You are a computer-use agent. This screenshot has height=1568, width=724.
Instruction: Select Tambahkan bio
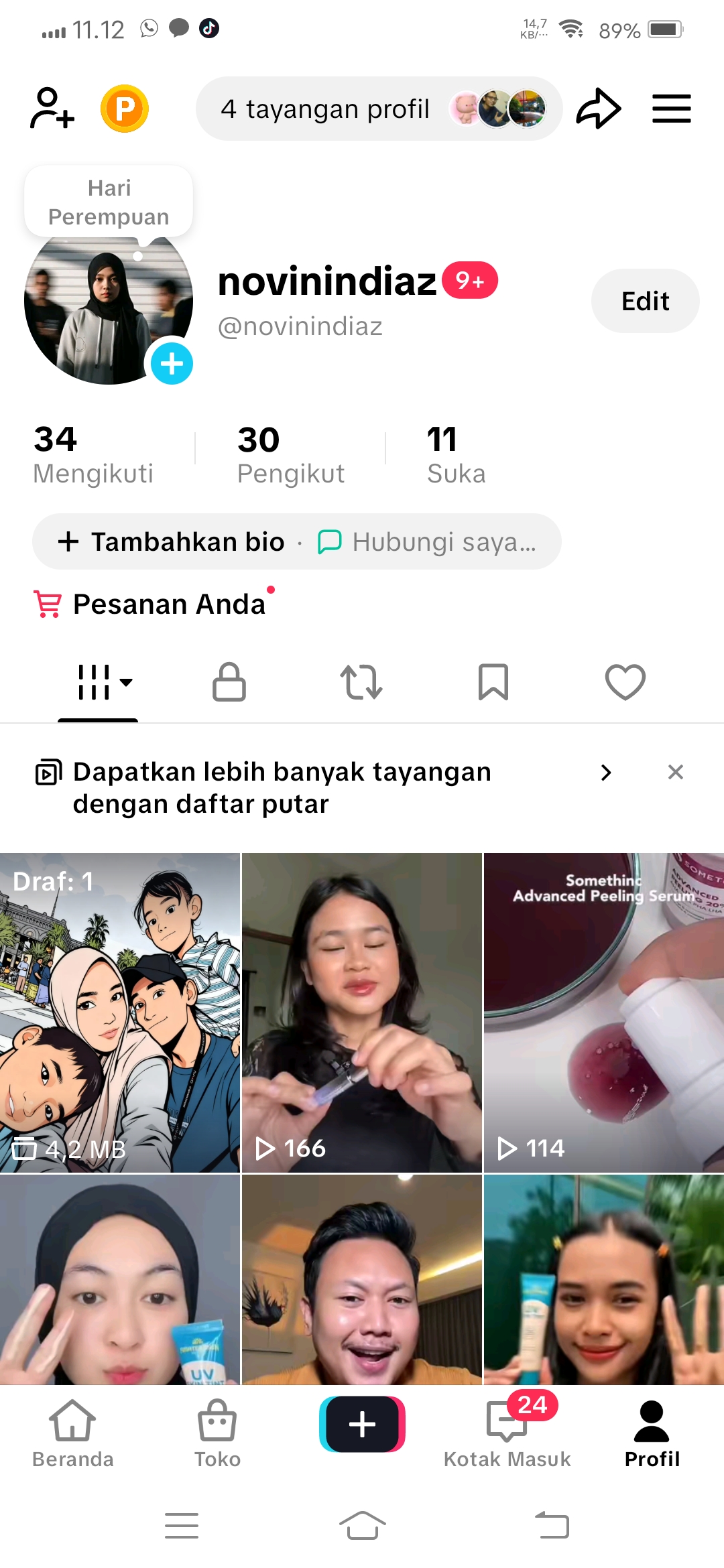[x=172, y=541]
